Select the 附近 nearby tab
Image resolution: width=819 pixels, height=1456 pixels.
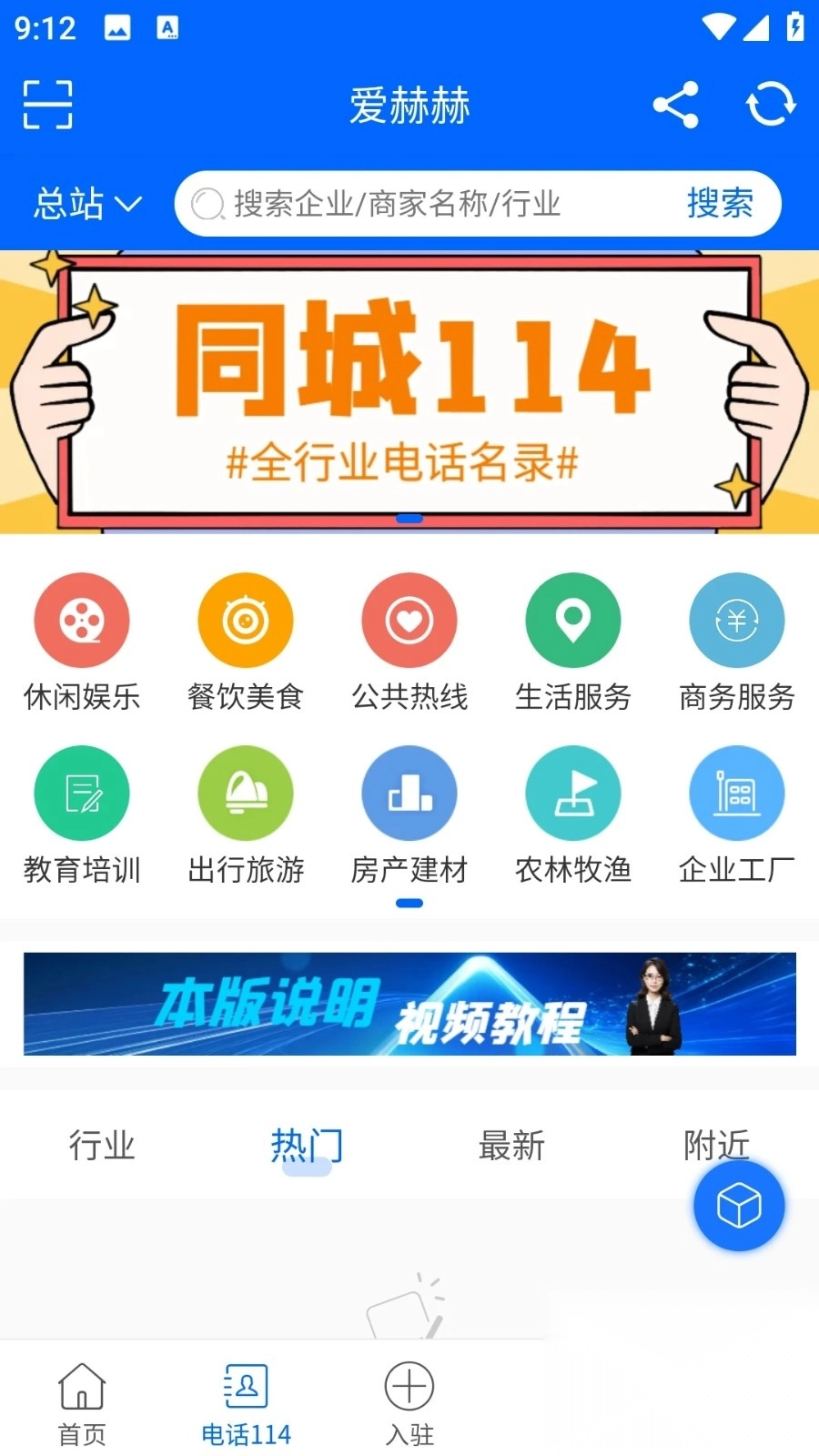click(x=715, y=1146)
